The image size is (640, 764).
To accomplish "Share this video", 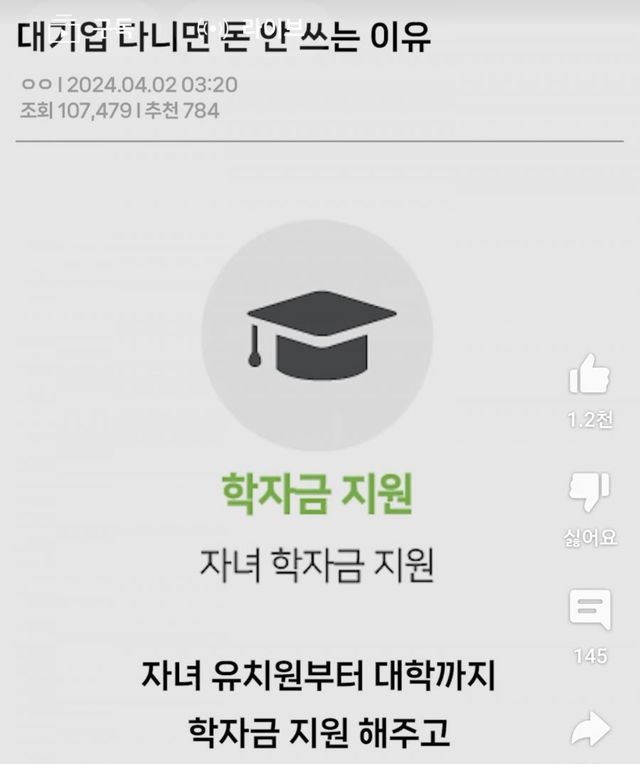I will pyautogui.click(x=589, y=730).
